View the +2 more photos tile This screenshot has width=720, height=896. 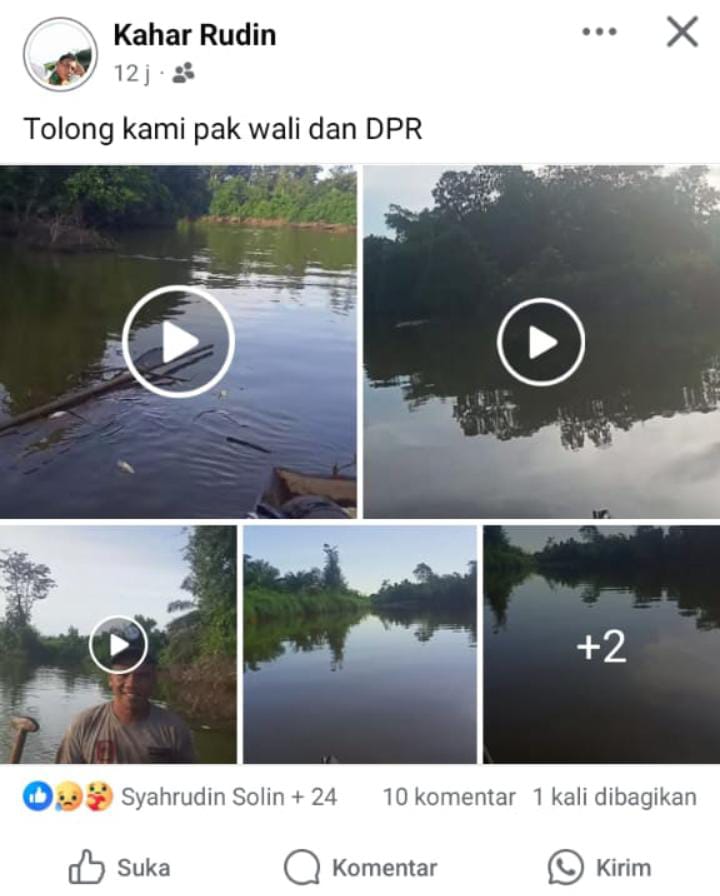pyautogui.click(x=601, y=645)
